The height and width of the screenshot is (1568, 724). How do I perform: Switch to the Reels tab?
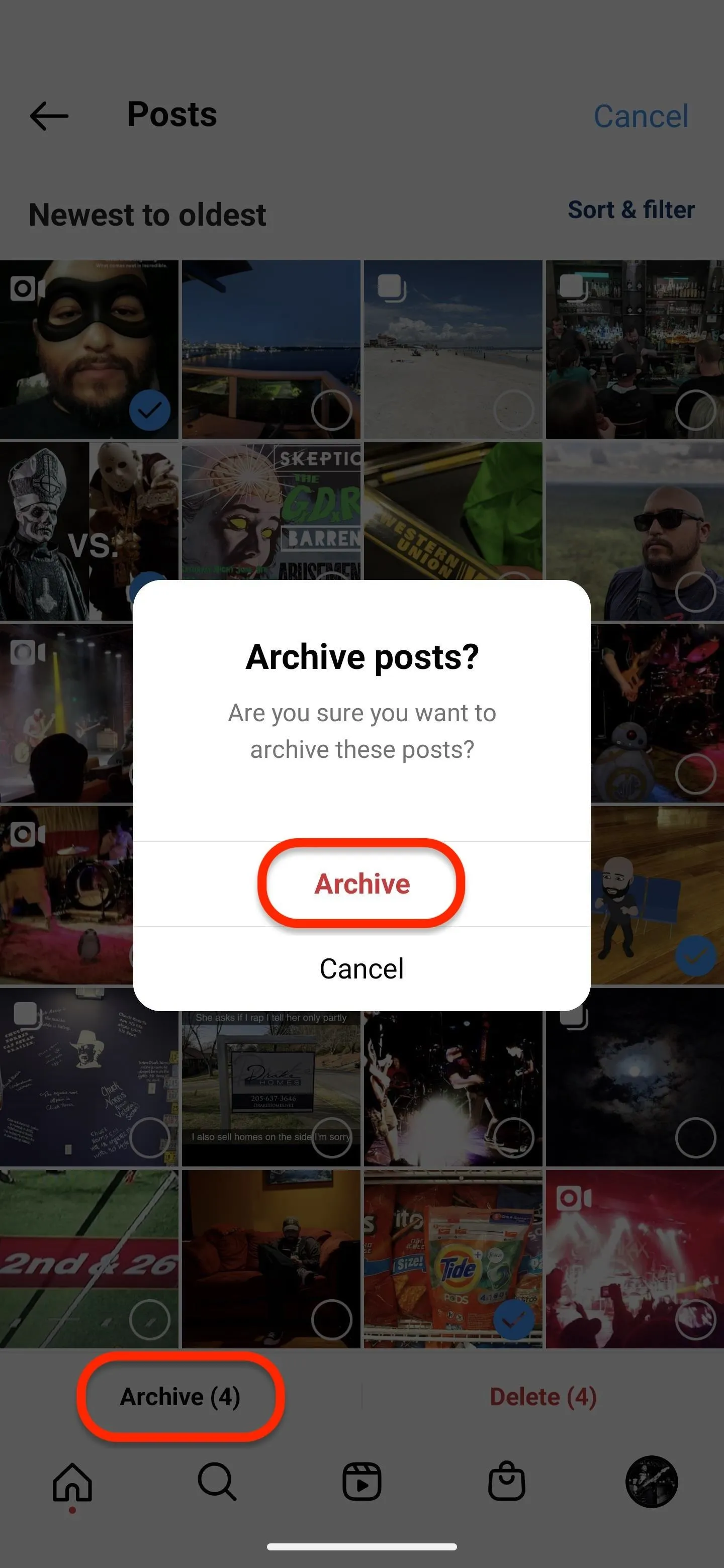(x=361, y=1482)
